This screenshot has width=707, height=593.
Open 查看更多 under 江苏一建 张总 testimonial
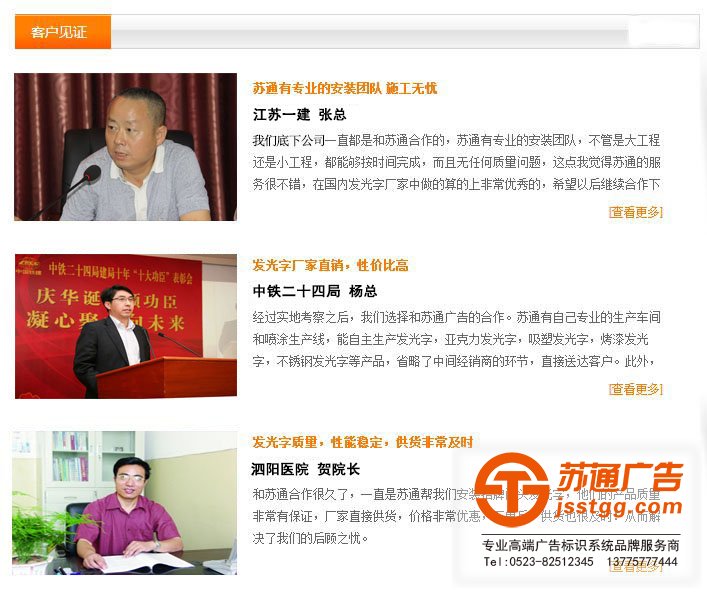click(635, 212)
